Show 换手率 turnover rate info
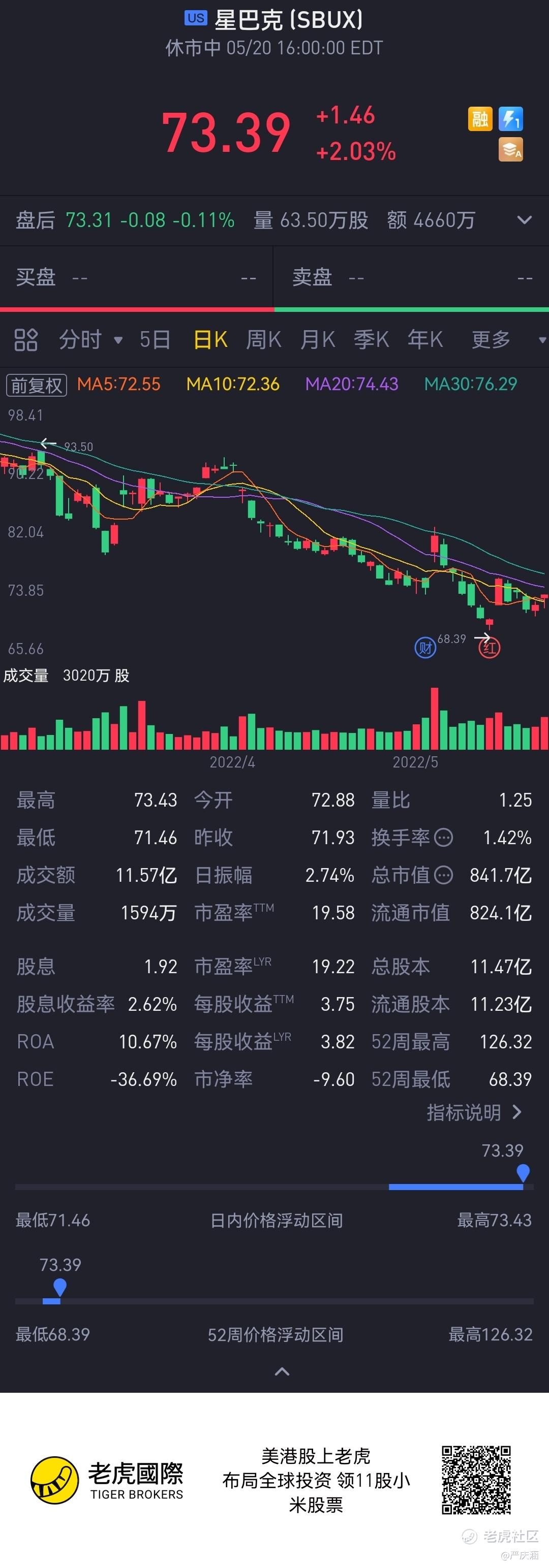The width and height of the screenshot is (549, 1568). pos(444,838)
